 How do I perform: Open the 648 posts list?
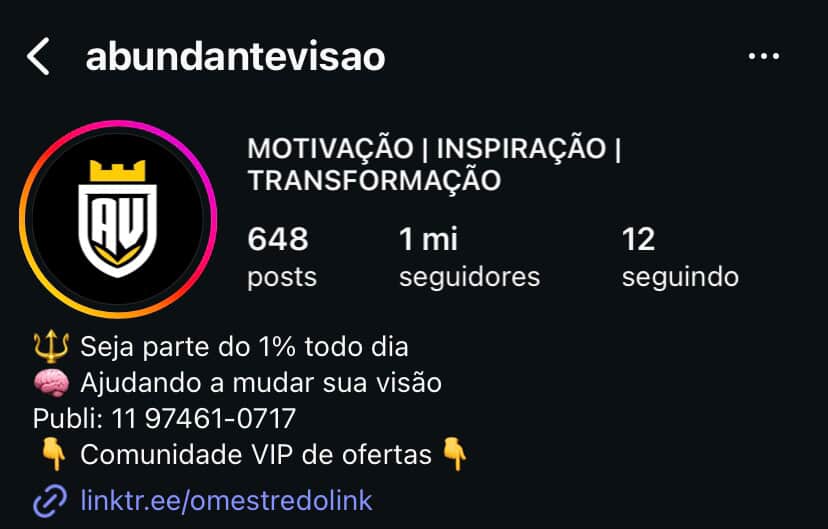click(281, 256)
